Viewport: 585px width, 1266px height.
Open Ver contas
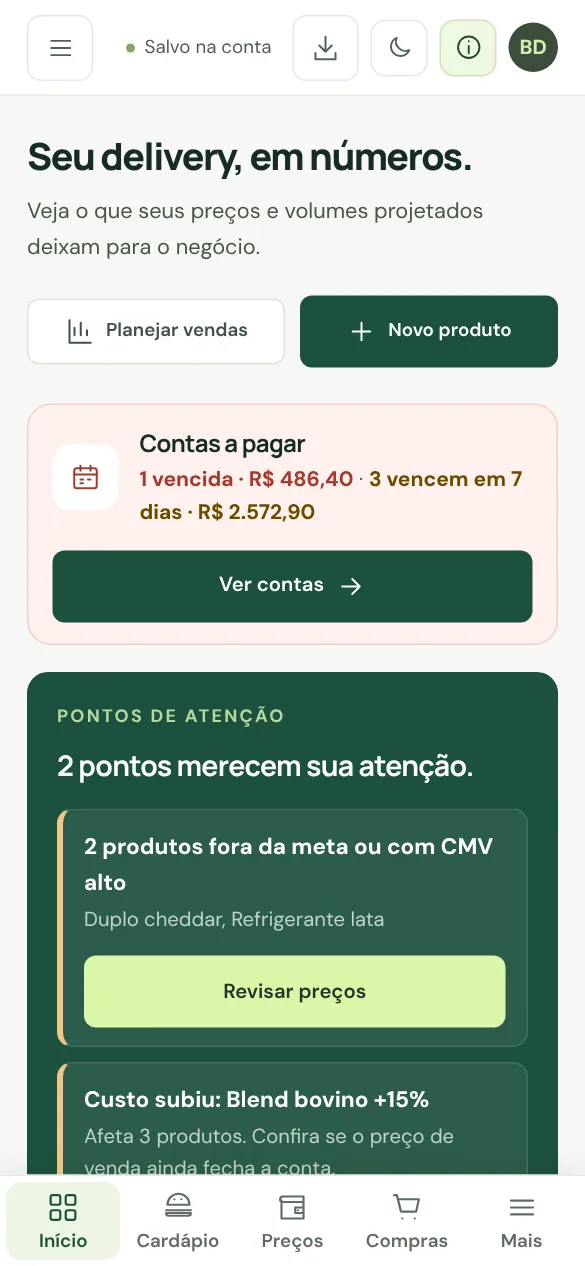(x=292, y=586)
